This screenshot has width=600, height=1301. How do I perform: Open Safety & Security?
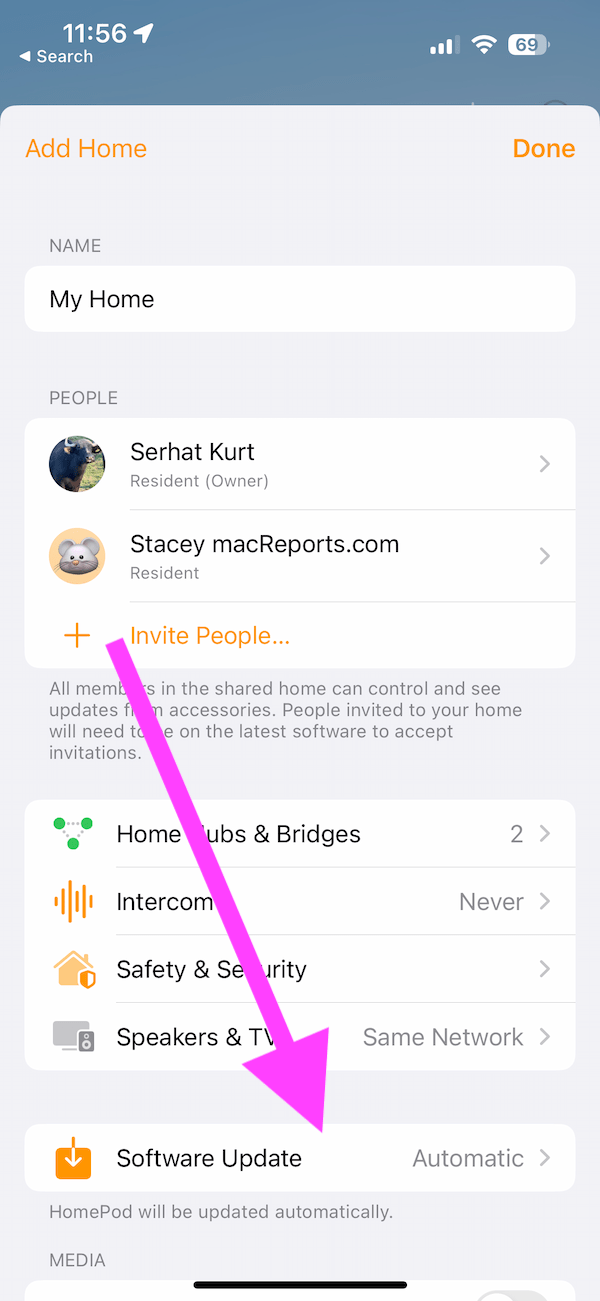pyautogui.click(x=300, y=969)
